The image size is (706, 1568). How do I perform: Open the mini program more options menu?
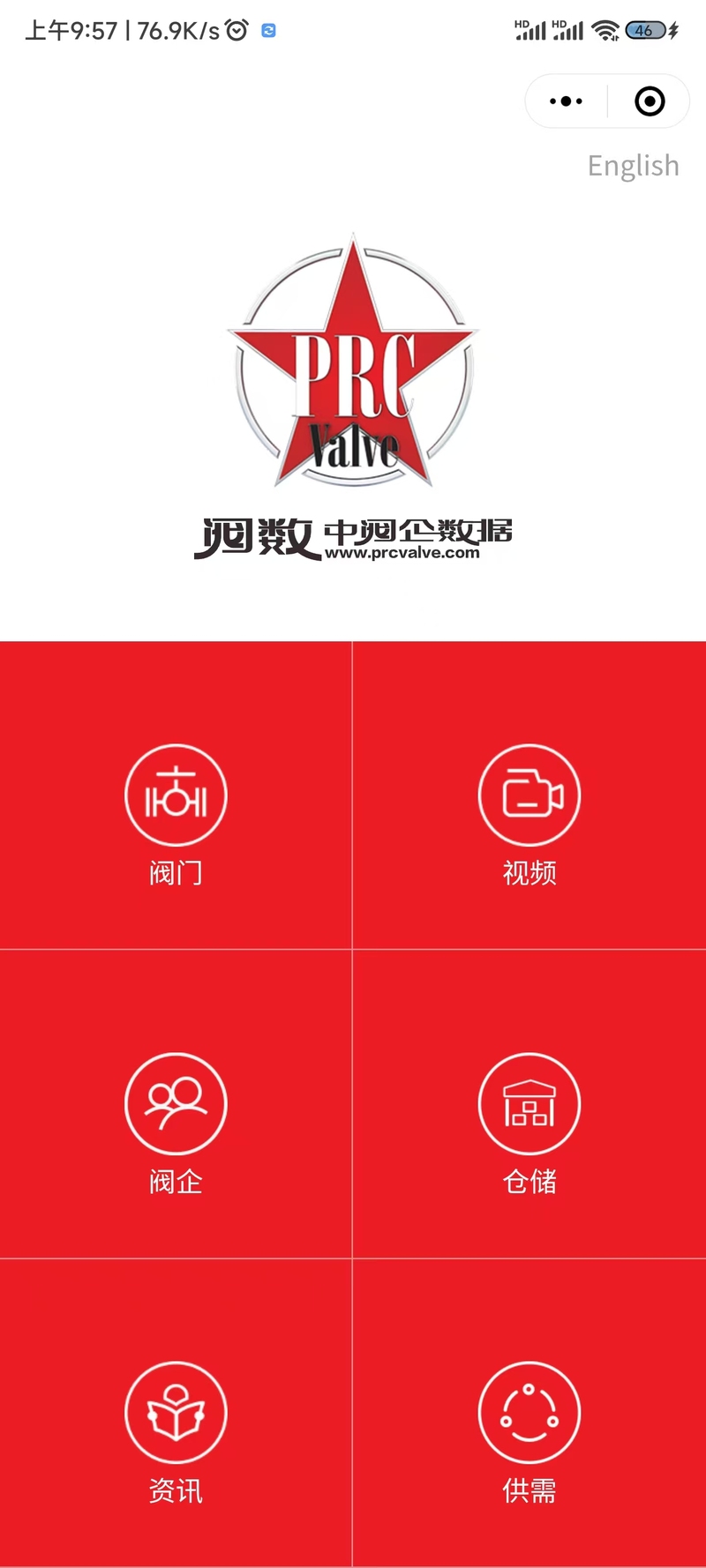pos(566,101)
